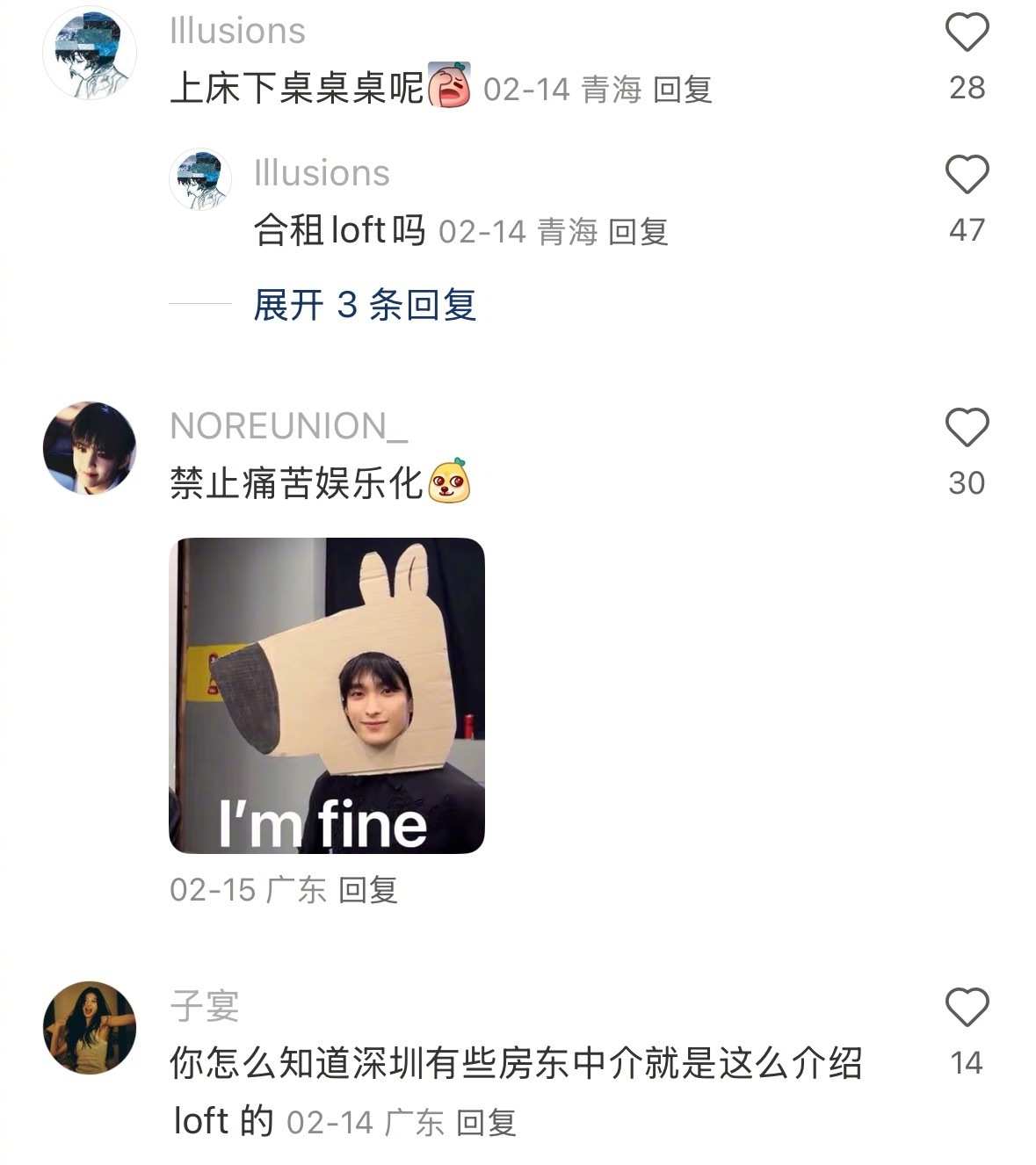Click NOREUNION_'s avatar
This screenshot has height=1165, width=1036.
click(92, 444)
